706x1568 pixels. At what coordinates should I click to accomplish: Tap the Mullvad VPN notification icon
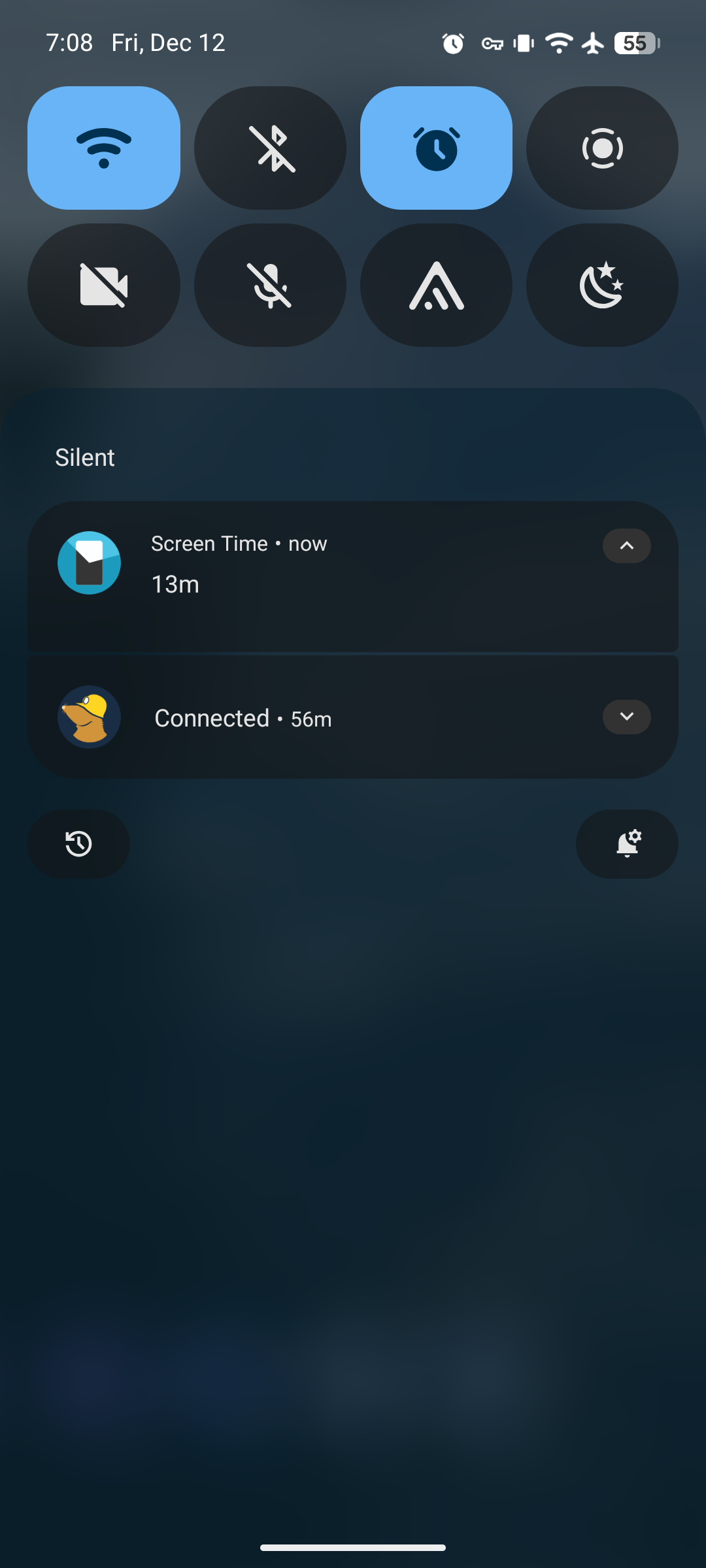point(90,717)
